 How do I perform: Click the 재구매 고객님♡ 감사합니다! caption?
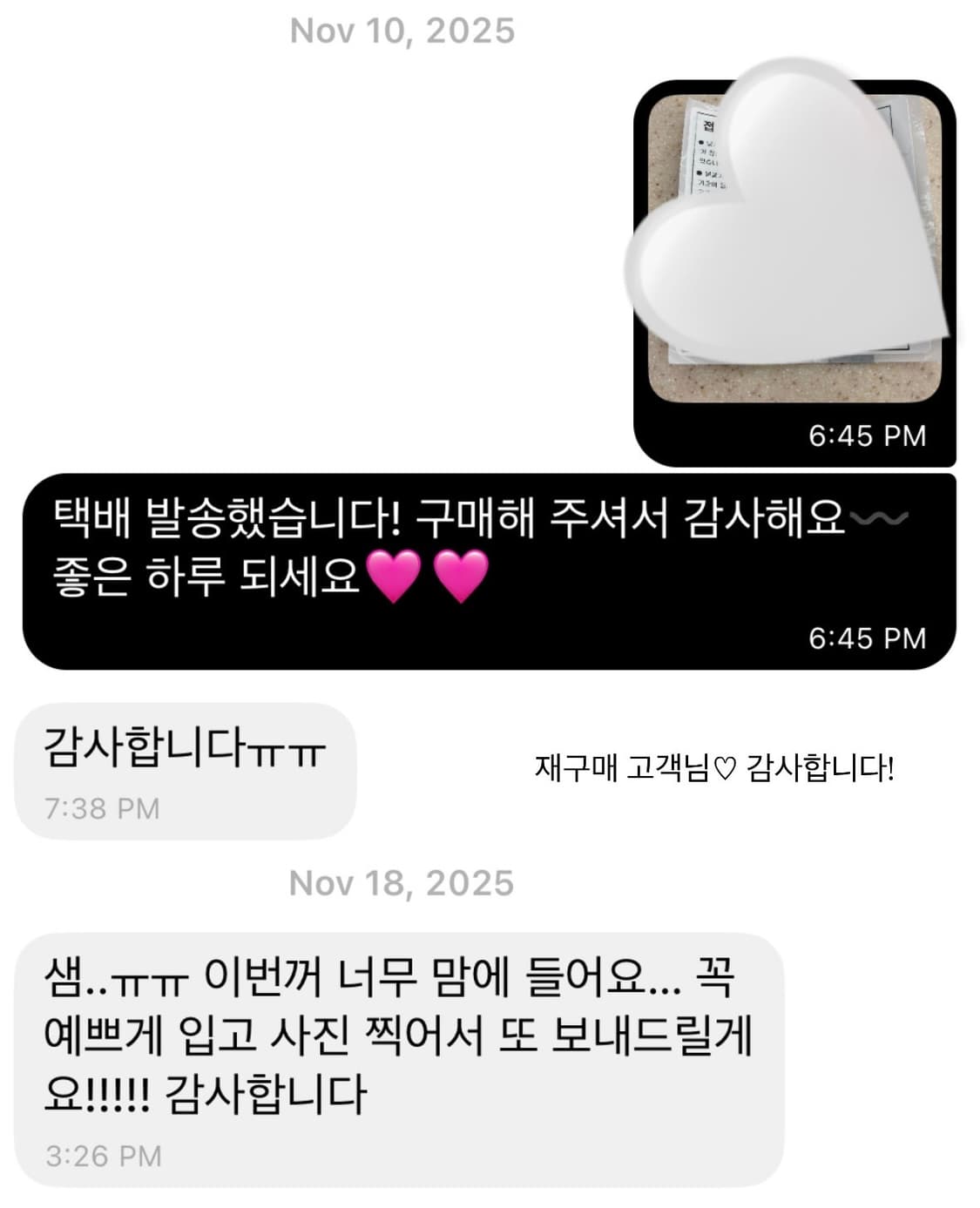(x=714, y=766)
